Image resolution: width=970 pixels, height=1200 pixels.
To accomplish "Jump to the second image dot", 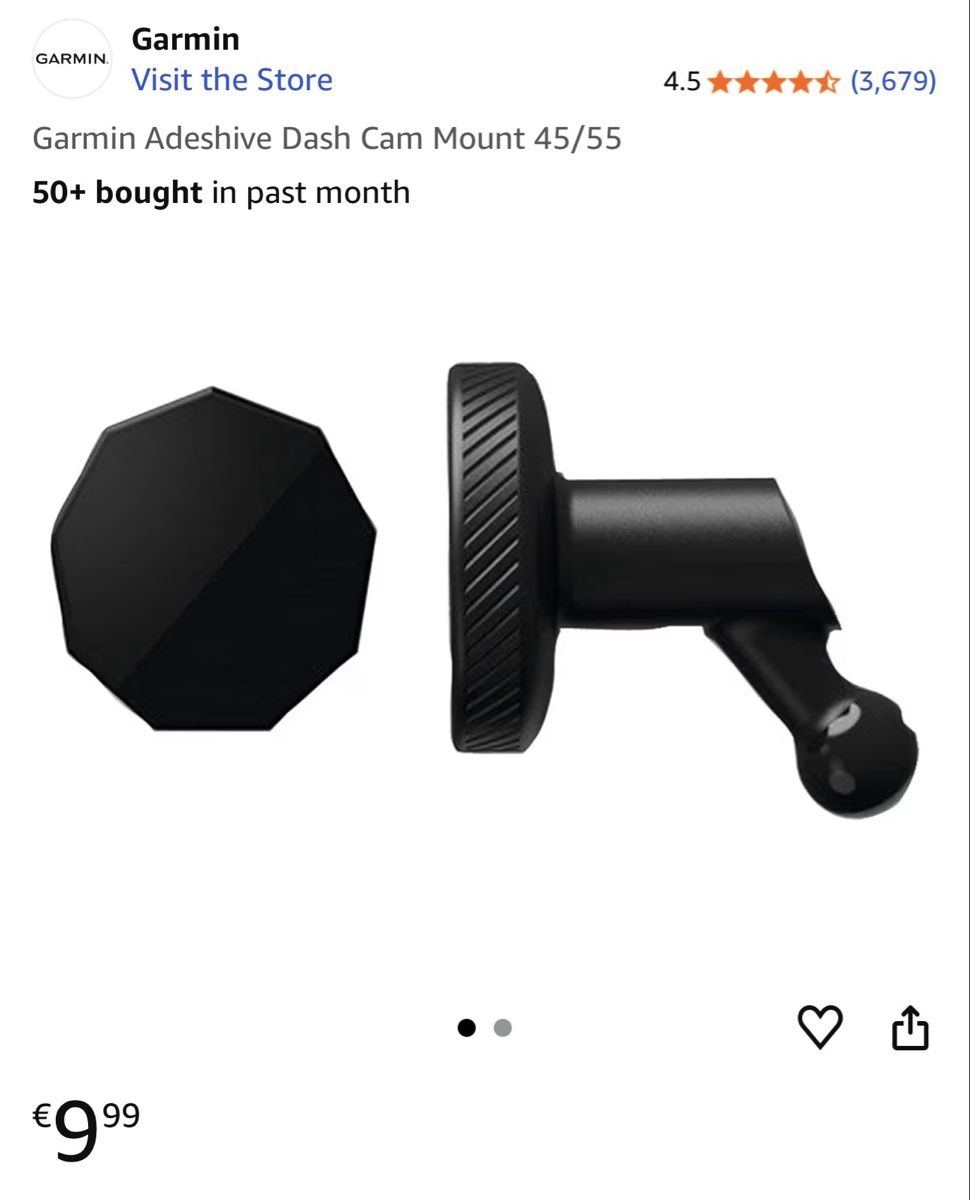I will (x=503, y=1028).
